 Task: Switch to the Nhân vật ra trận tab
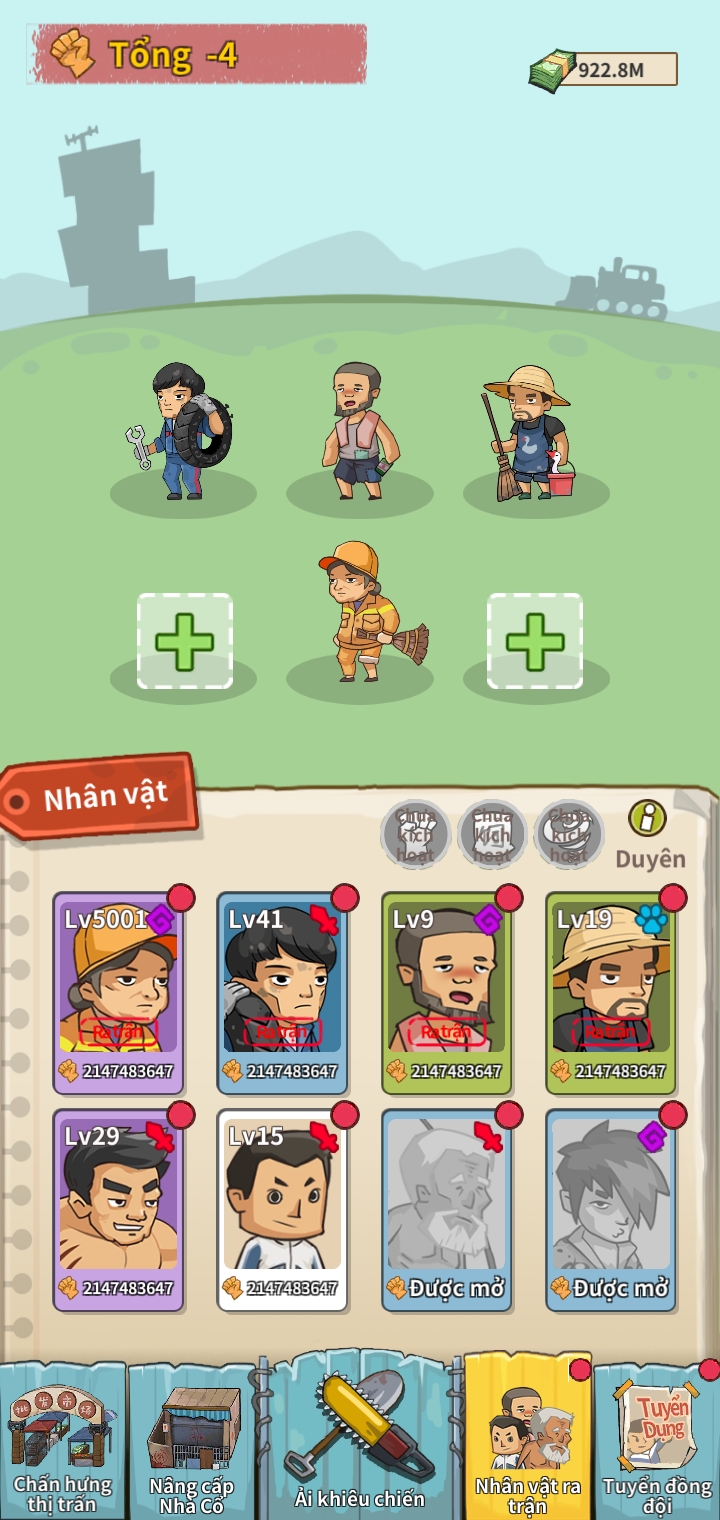(x=528, y=1440)
